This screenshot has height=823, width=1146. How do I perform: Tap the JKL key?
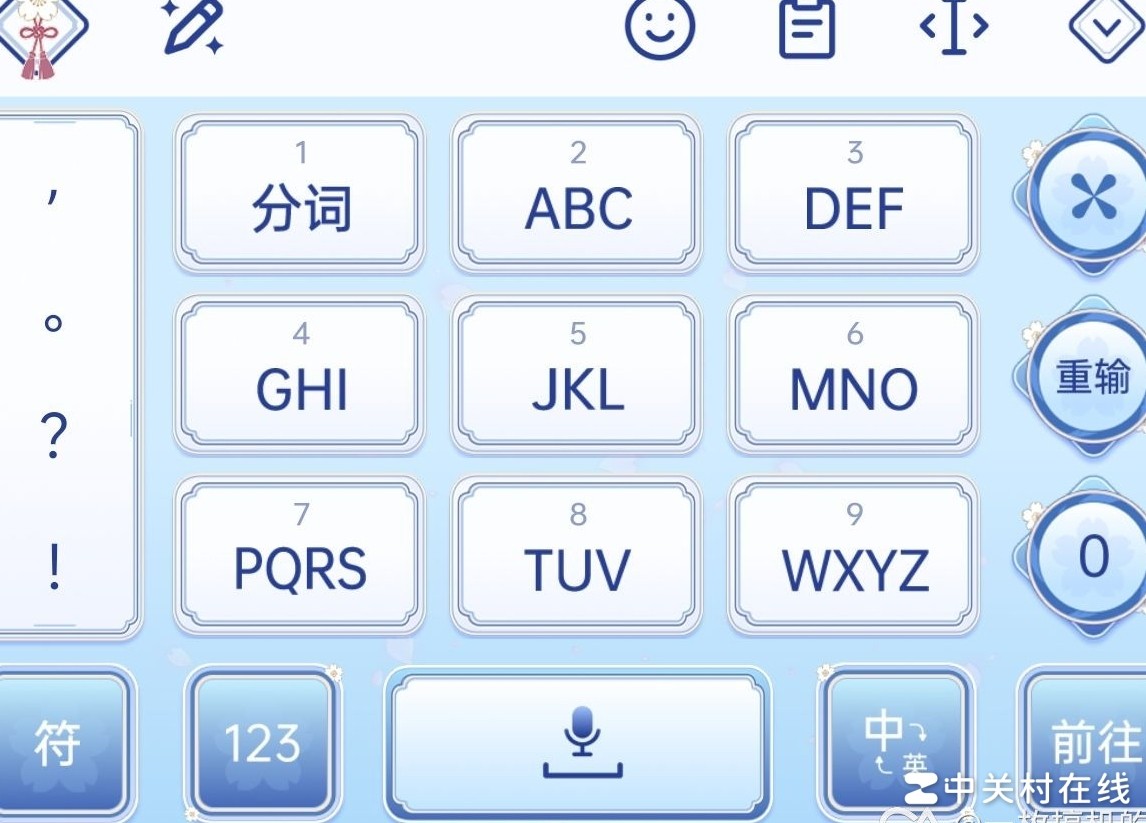click(x=577, y=374)
